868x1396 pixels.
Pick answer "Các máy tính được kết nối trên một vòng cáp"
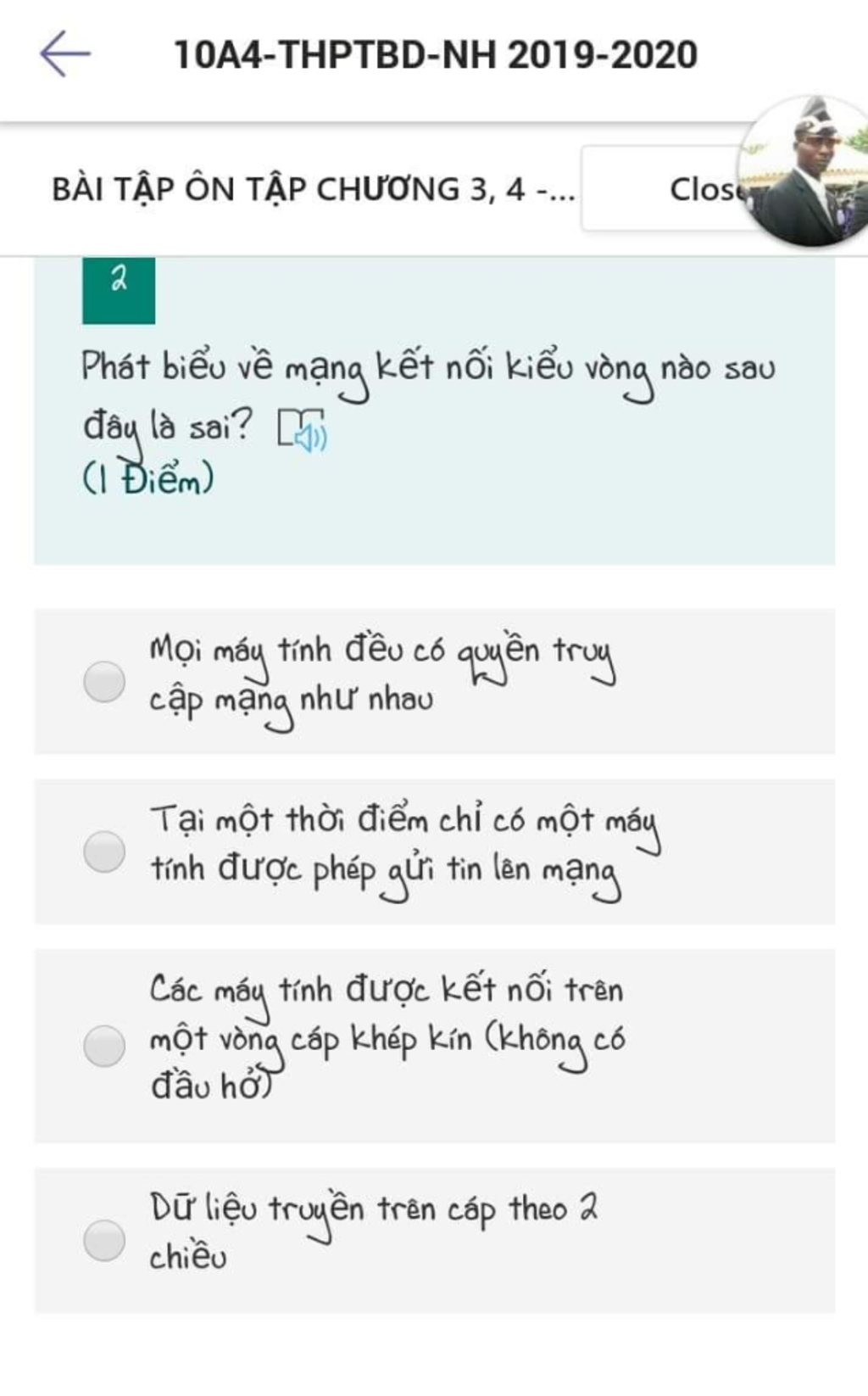pyautogui.click(x=104, y=1045)
